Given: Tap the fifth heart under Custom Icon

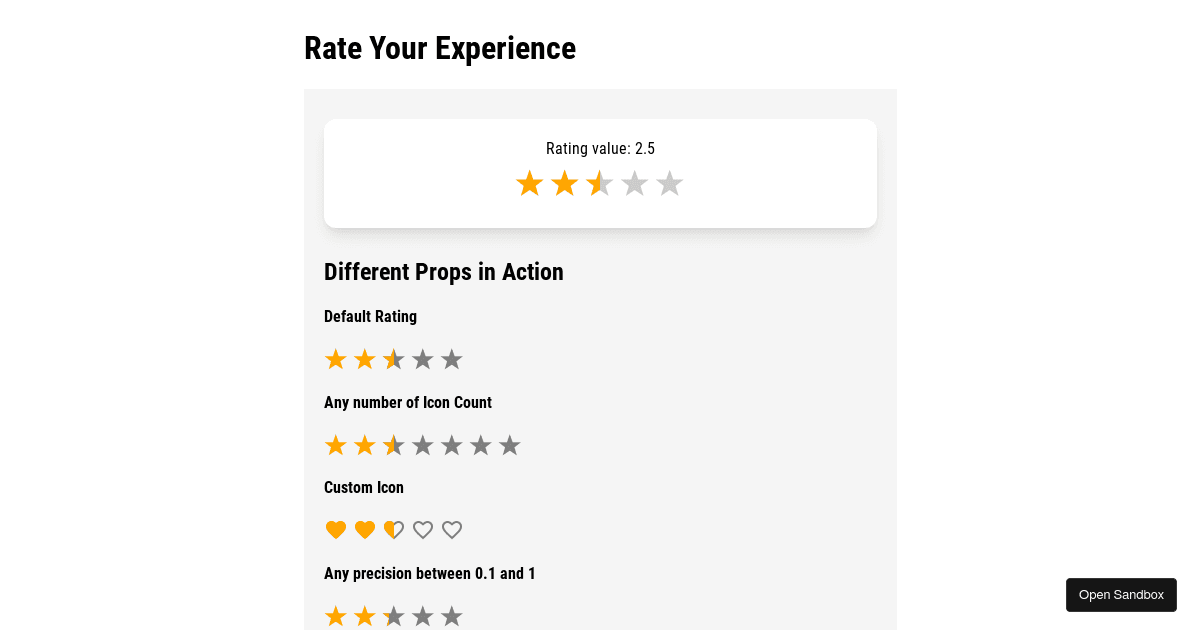Looking at the screenshot, I should click(x=452, y=530).
